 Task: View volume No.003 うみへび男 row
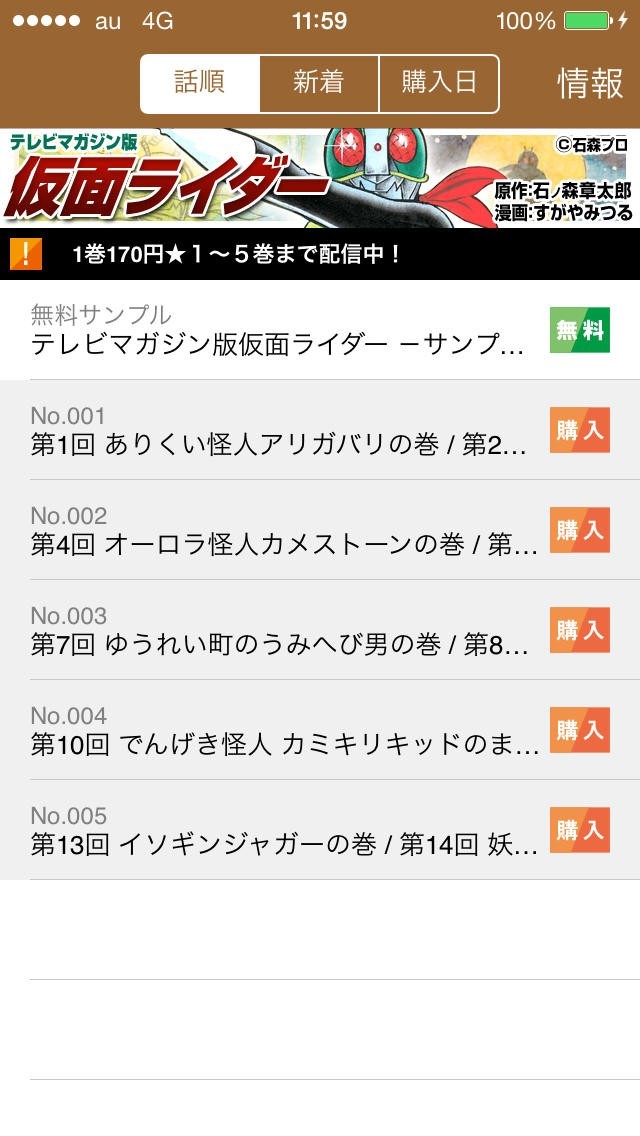278,631
